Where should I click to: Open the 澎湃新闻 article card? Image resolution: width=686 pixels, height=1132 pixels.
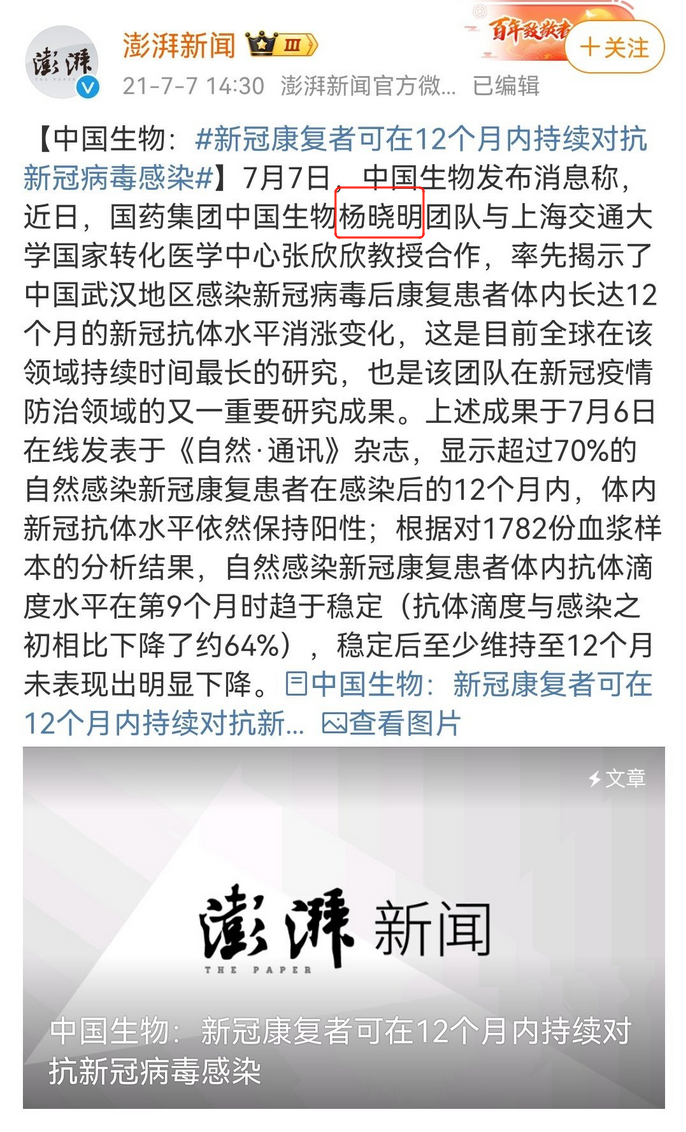[343, 927]
